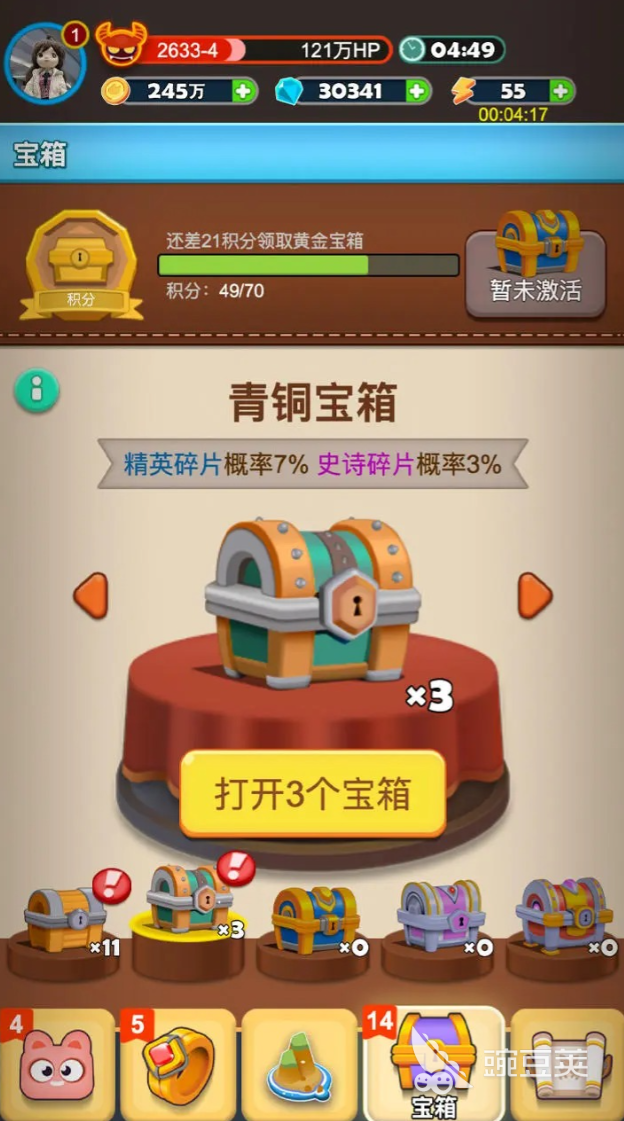The width and height of the screenshot is (624, 1121).
Task: Add more lightning energy with plus
Action: [x=560, y=91]
